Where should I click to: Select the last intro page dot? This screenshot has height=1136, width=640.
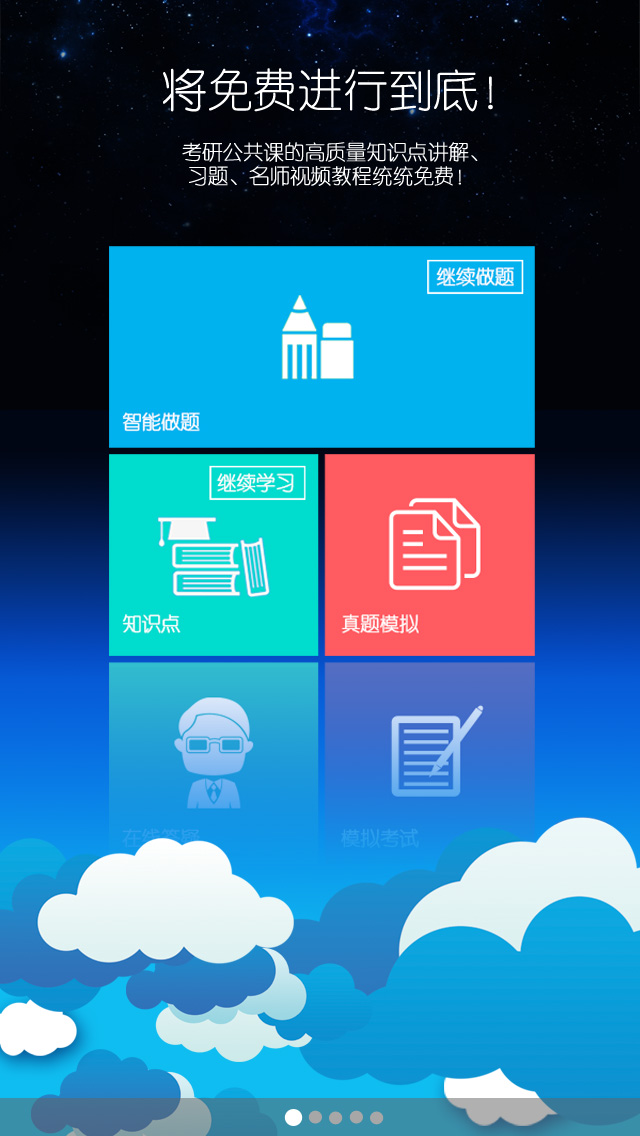pyautogui.click(x=377, y=1117)
